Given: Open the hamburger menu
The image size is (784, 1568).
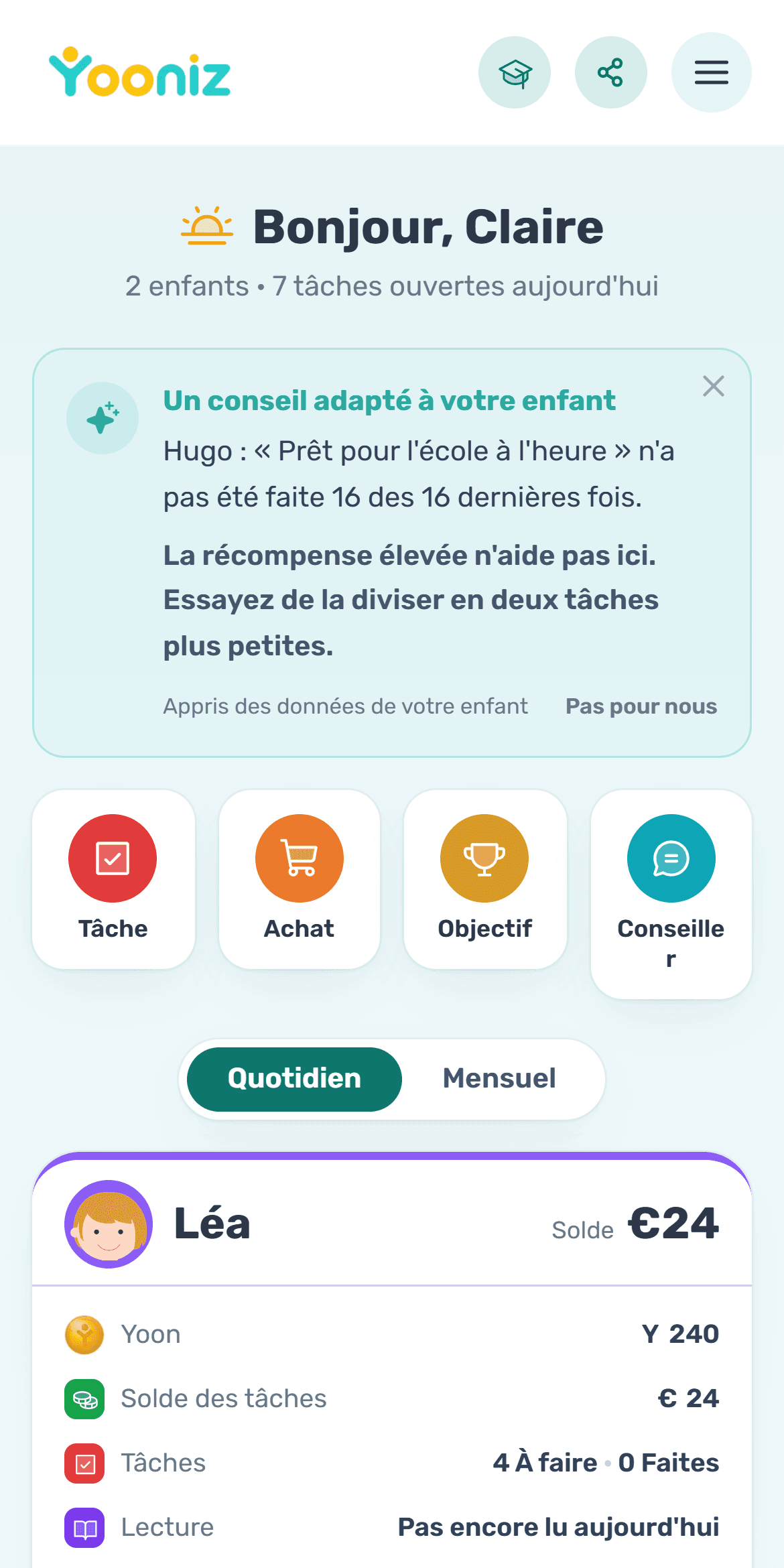Looking at the screenshot, I should pos(712,72).
